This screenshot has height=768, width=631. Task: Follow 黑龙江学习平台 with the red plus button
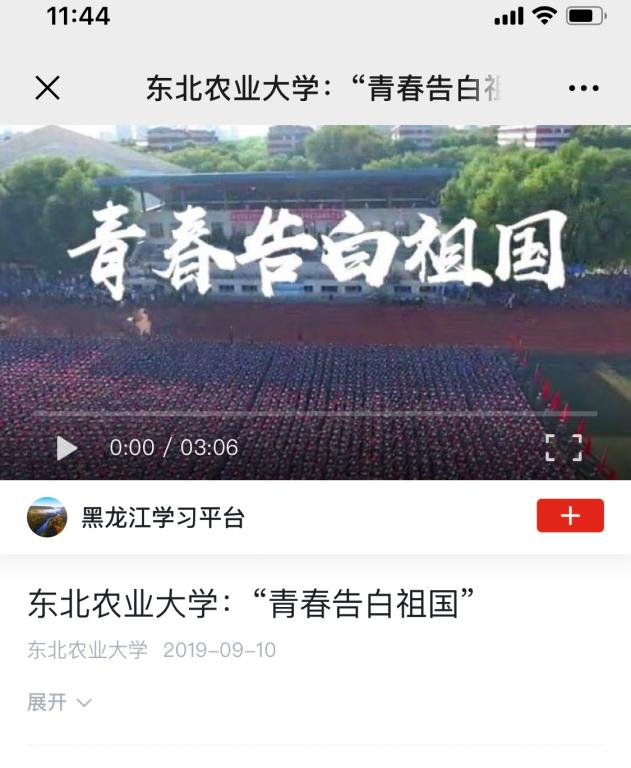point(570,516)
